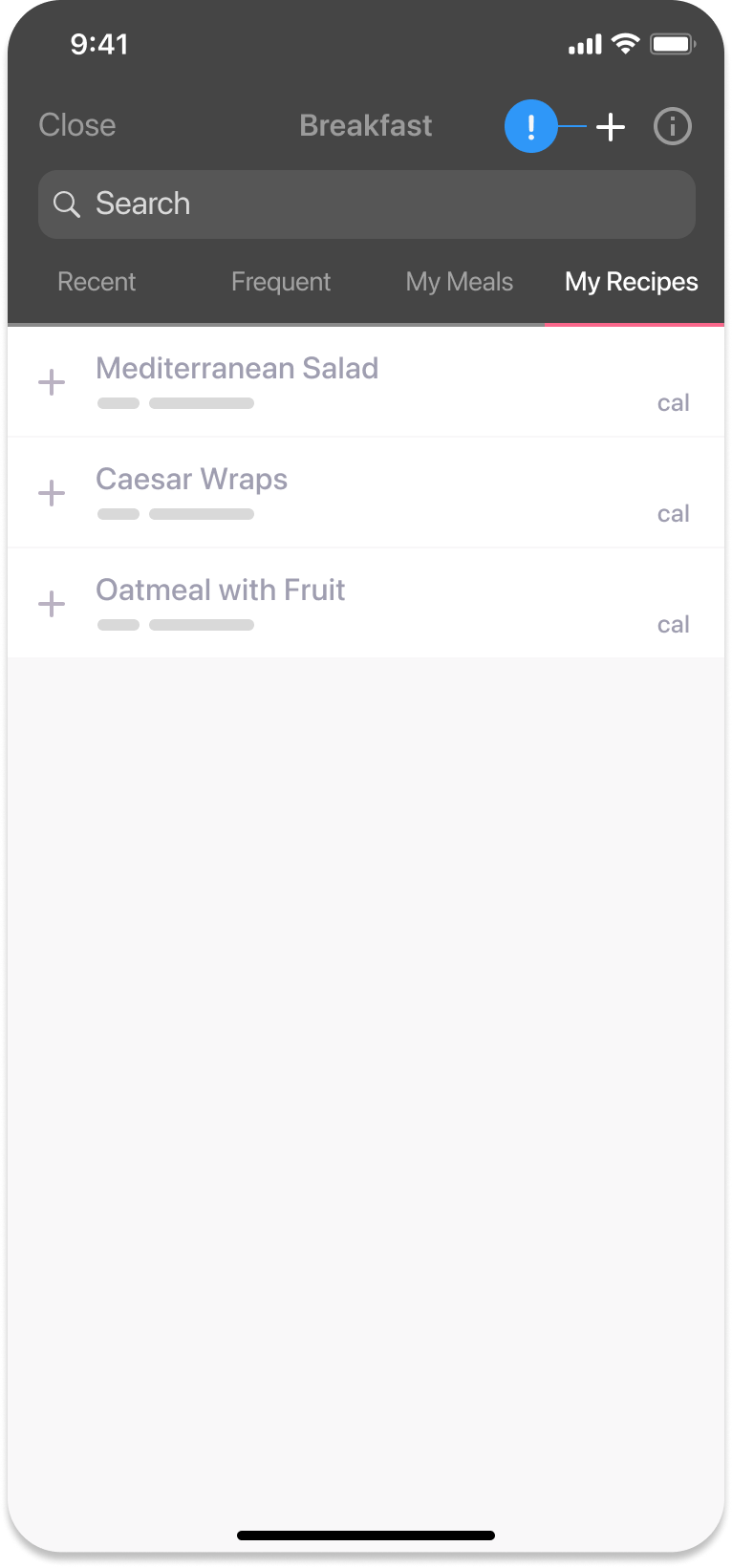Select the Caesar Wraps recipe
The height and width of the screenshot is (1568, 732).
click(x=191, y=479)
